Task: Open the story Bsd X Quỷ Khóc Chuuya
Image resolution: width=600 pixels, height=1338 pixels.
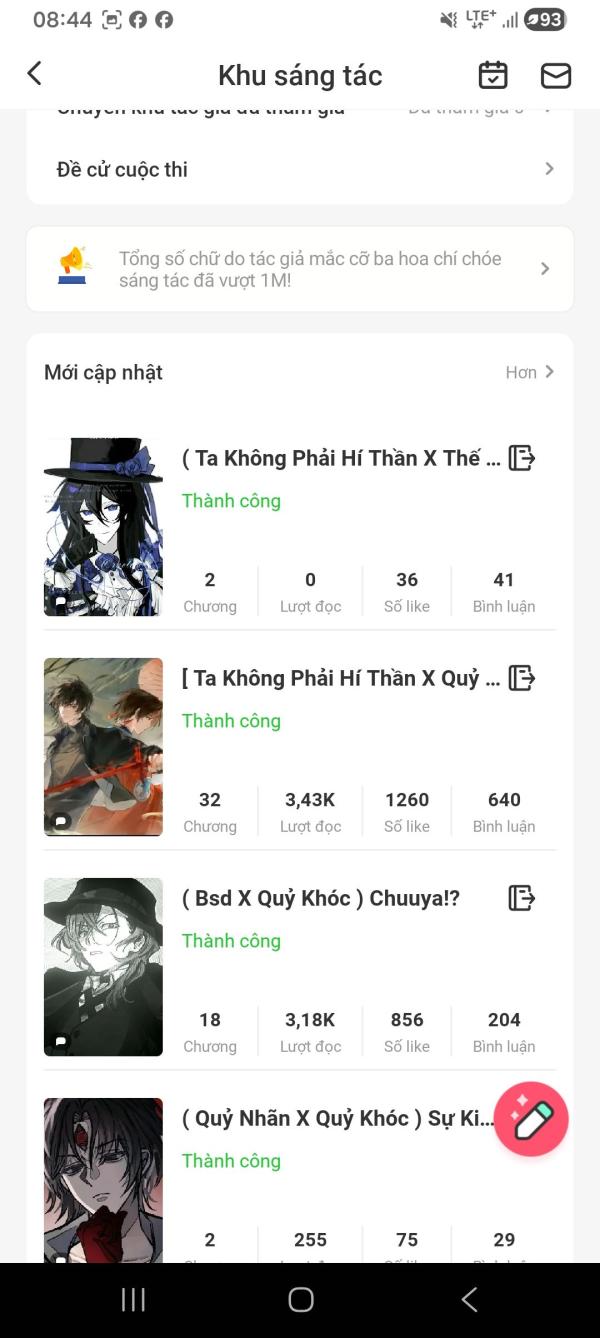Action: click(321, 898)
